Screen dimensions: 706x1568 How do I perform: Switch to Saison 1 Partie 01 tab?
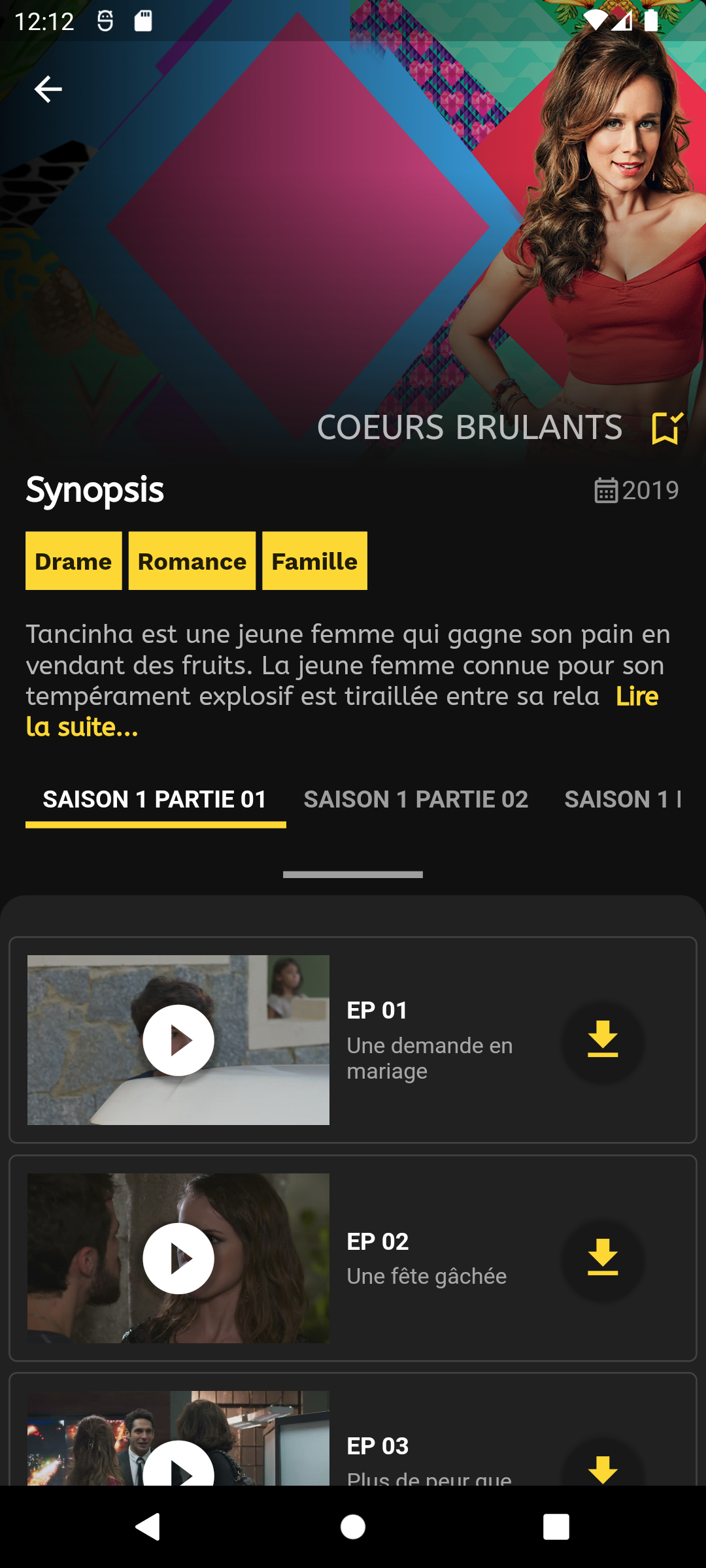pyautogui.click(x=155, y=799)
